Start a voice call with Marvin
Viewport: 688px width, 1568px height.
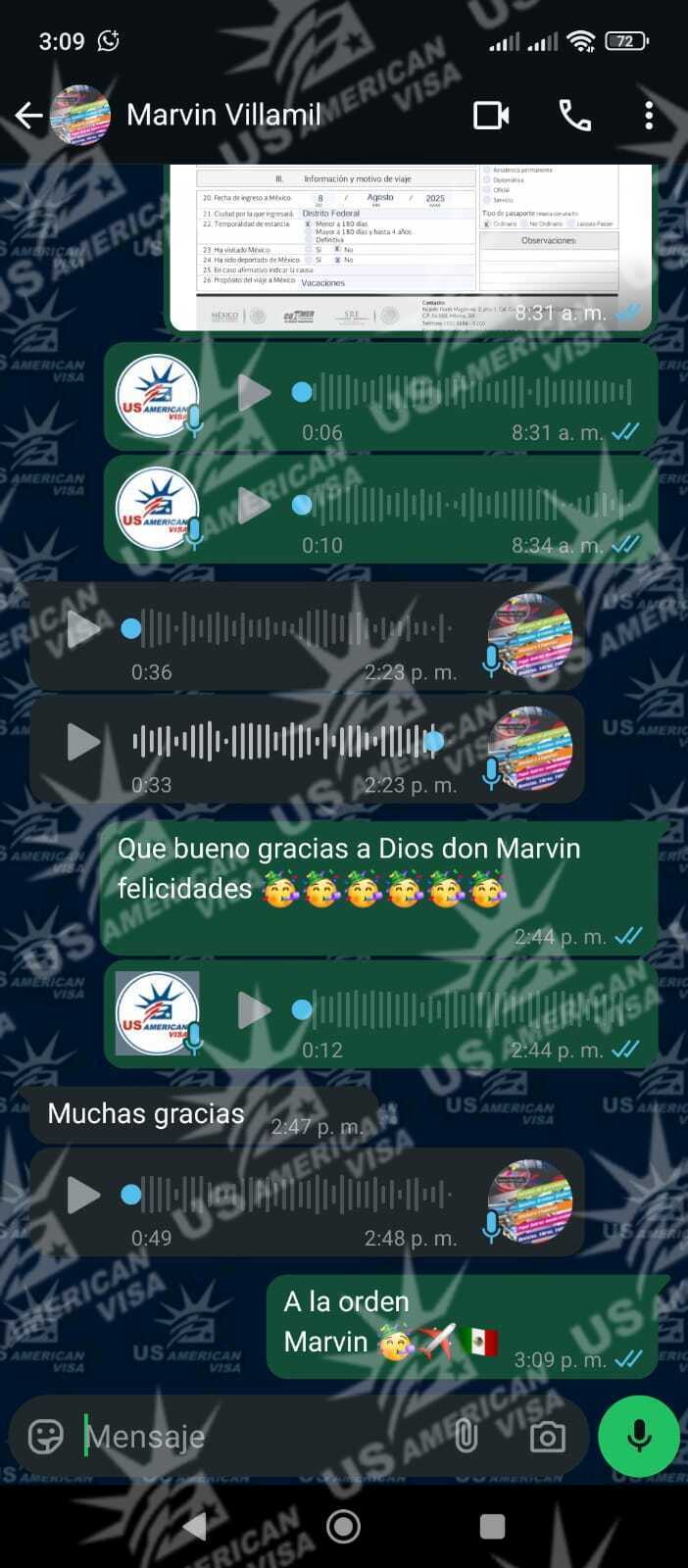tap(574, 116)
